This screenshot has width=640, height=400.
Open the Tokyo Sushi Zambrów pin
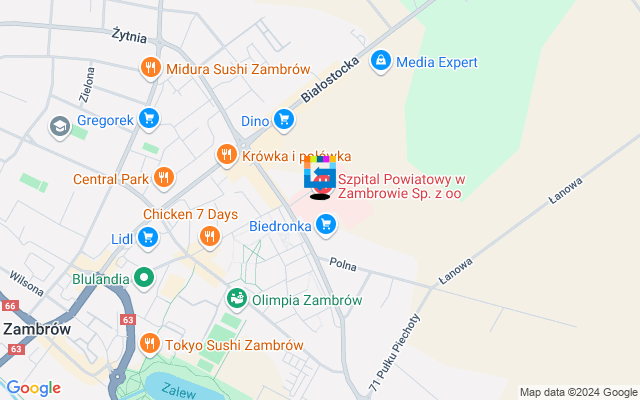[150, 344]
